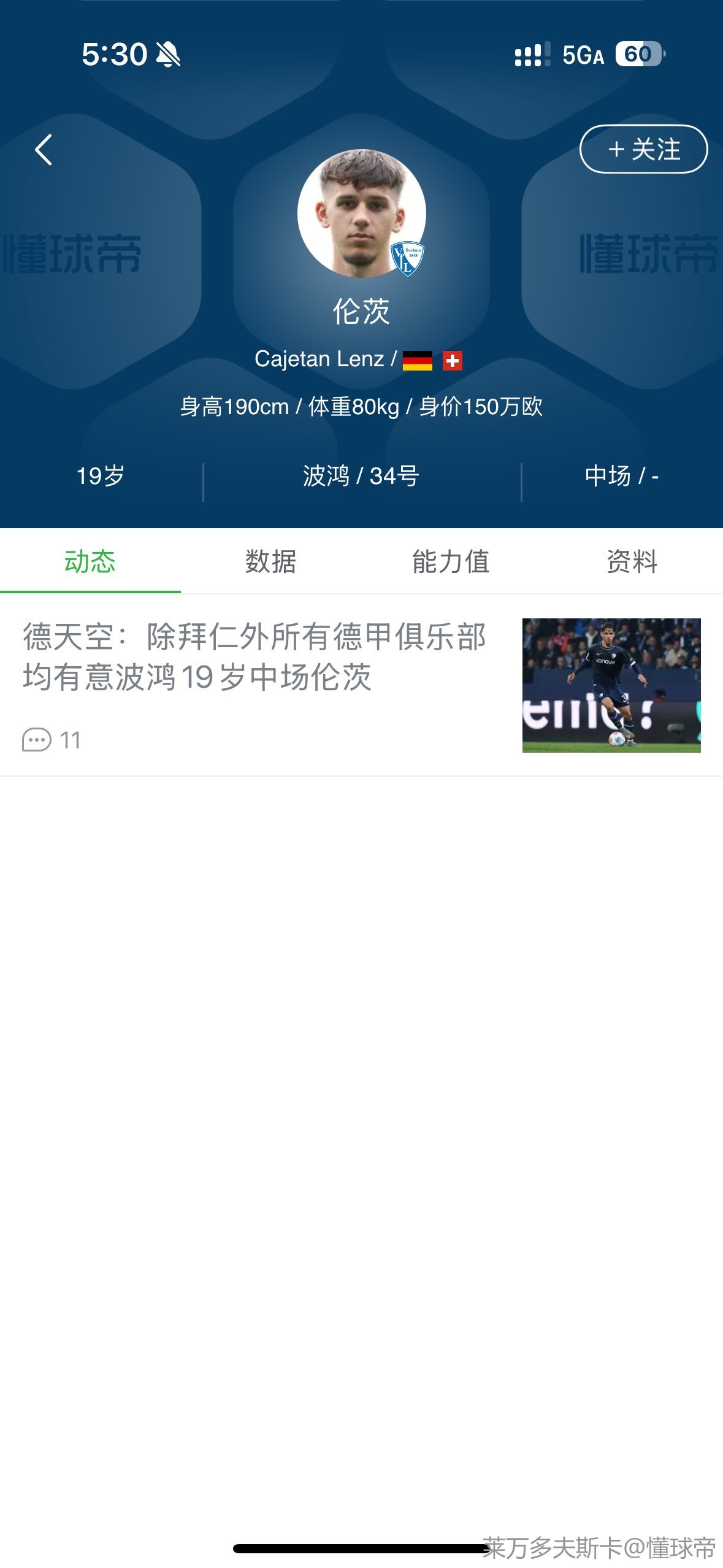Open the 德天空 news article about 伦茨
This screenshot has height=1568, width=723.
[x=255, y=656]
